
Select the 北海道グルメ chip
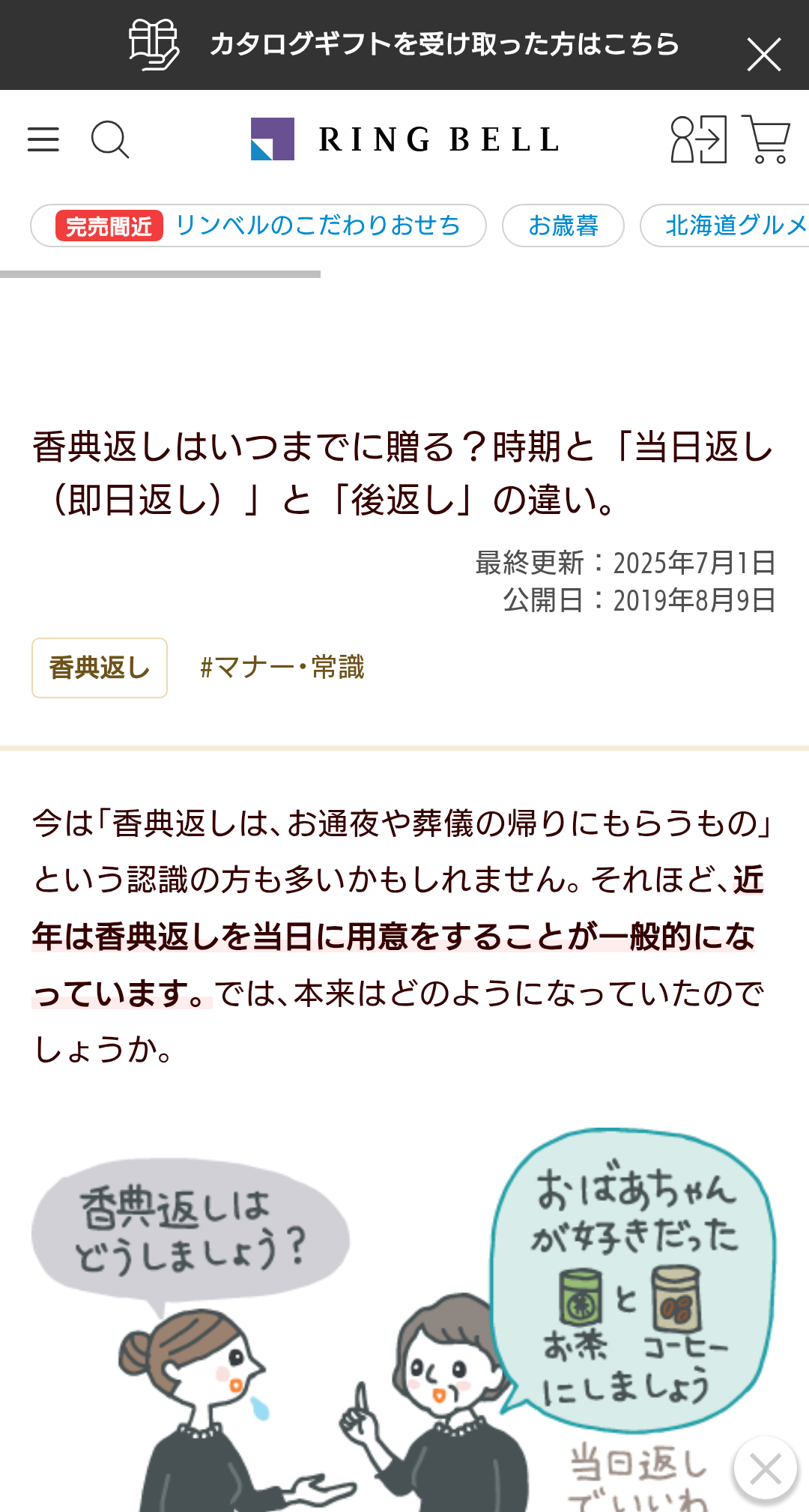click(725, 226)
